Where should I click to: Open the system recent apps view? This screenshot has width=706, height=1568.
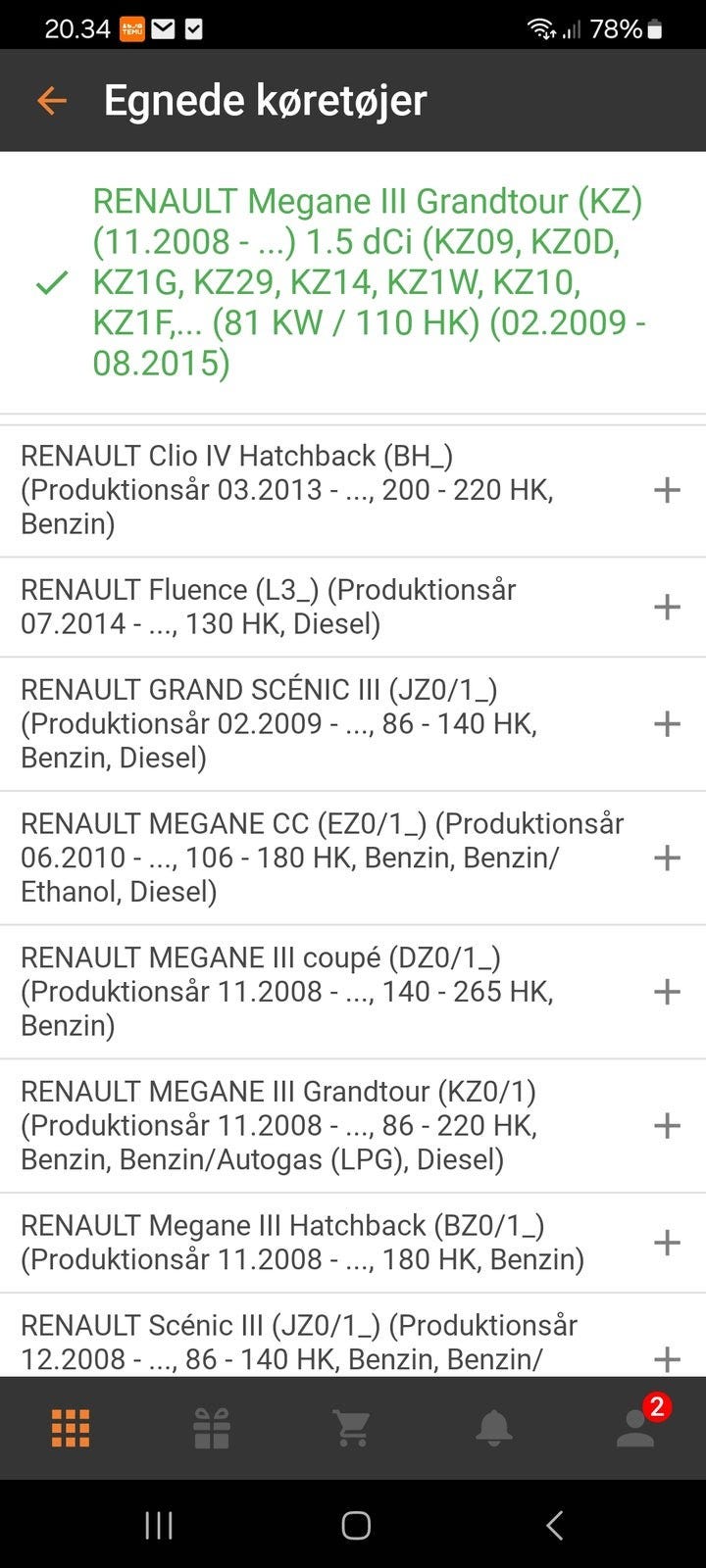coord(159,1525)
